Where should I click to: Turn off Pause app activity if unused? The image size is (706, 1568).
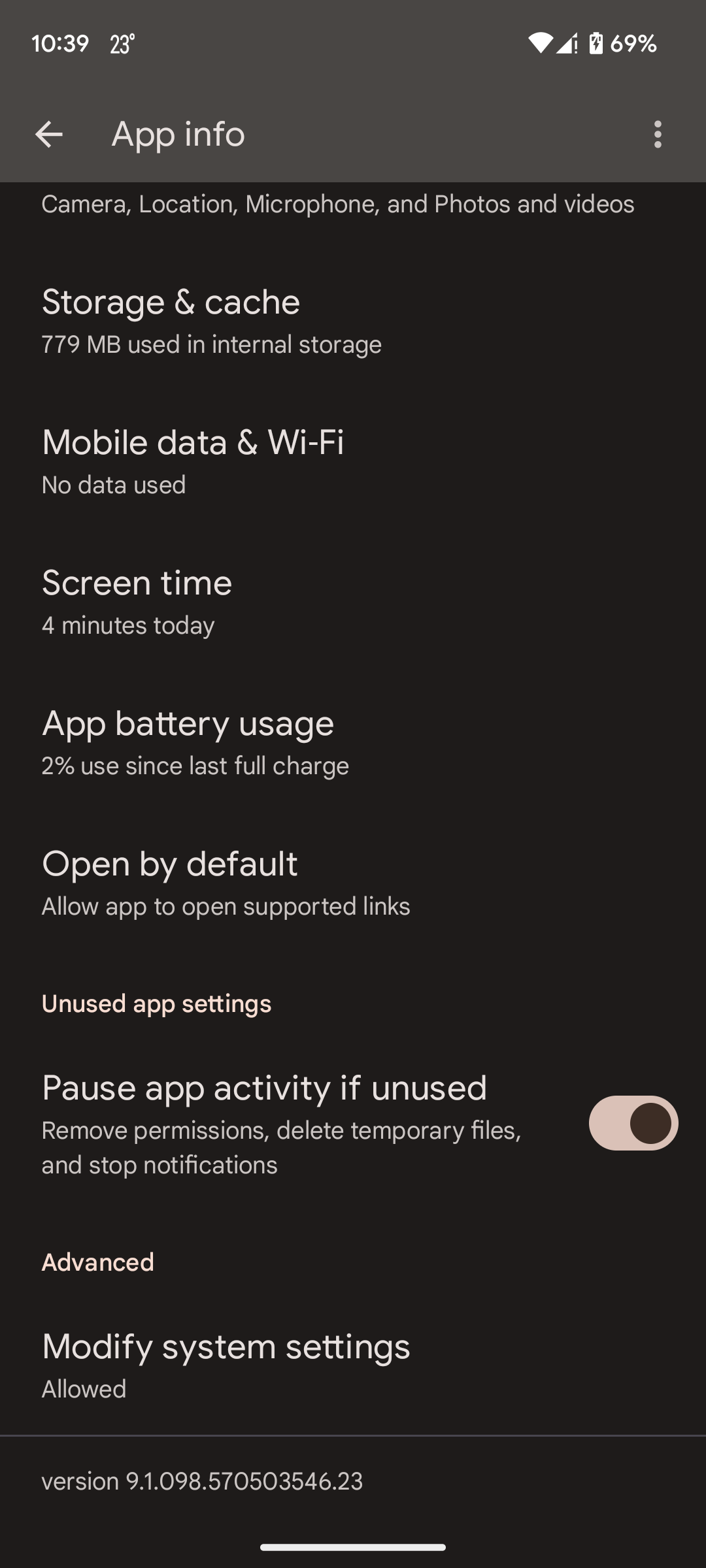(633, 1123)
